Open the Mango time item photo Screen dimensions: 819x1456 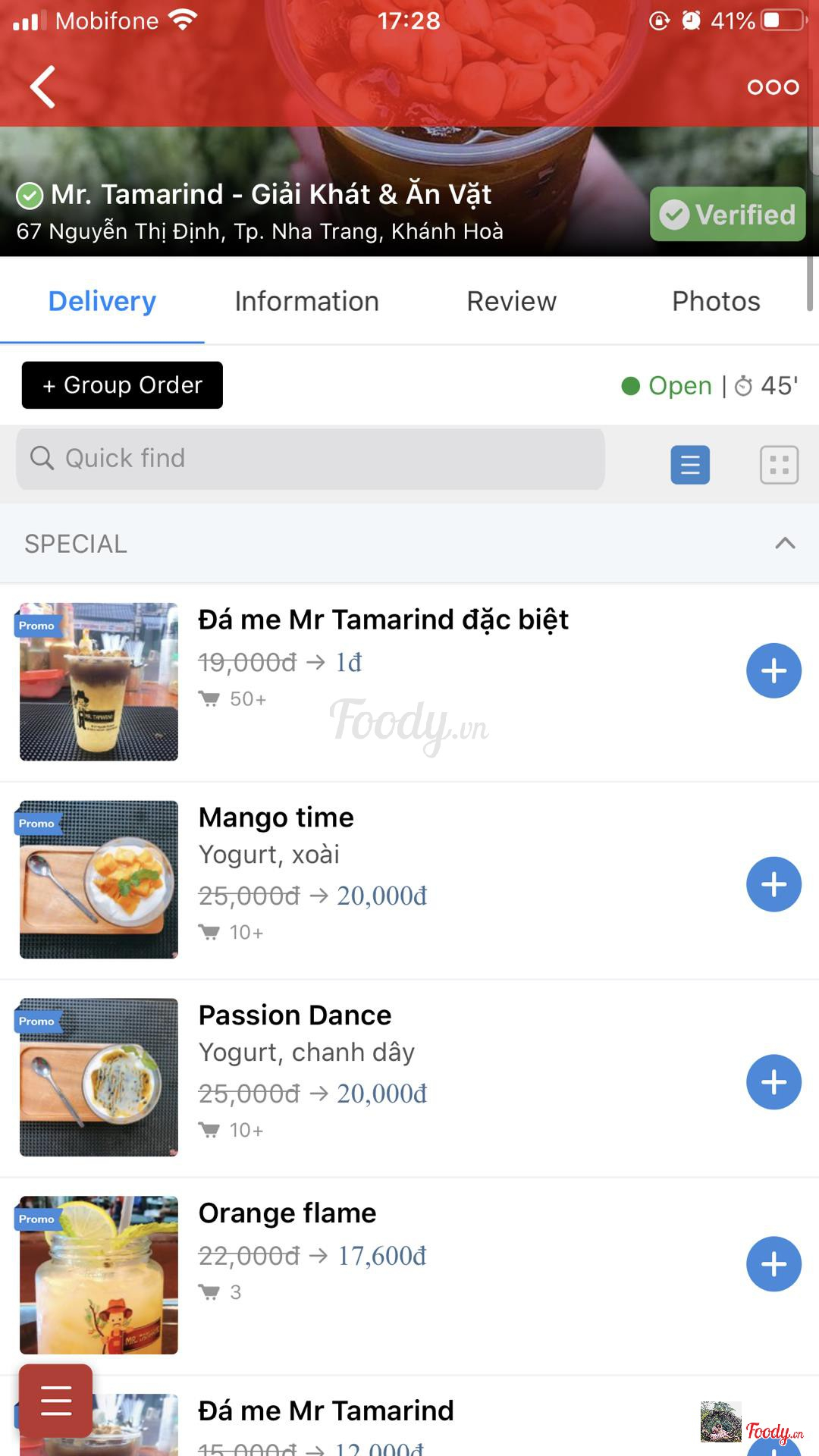(x=99, y=880)
